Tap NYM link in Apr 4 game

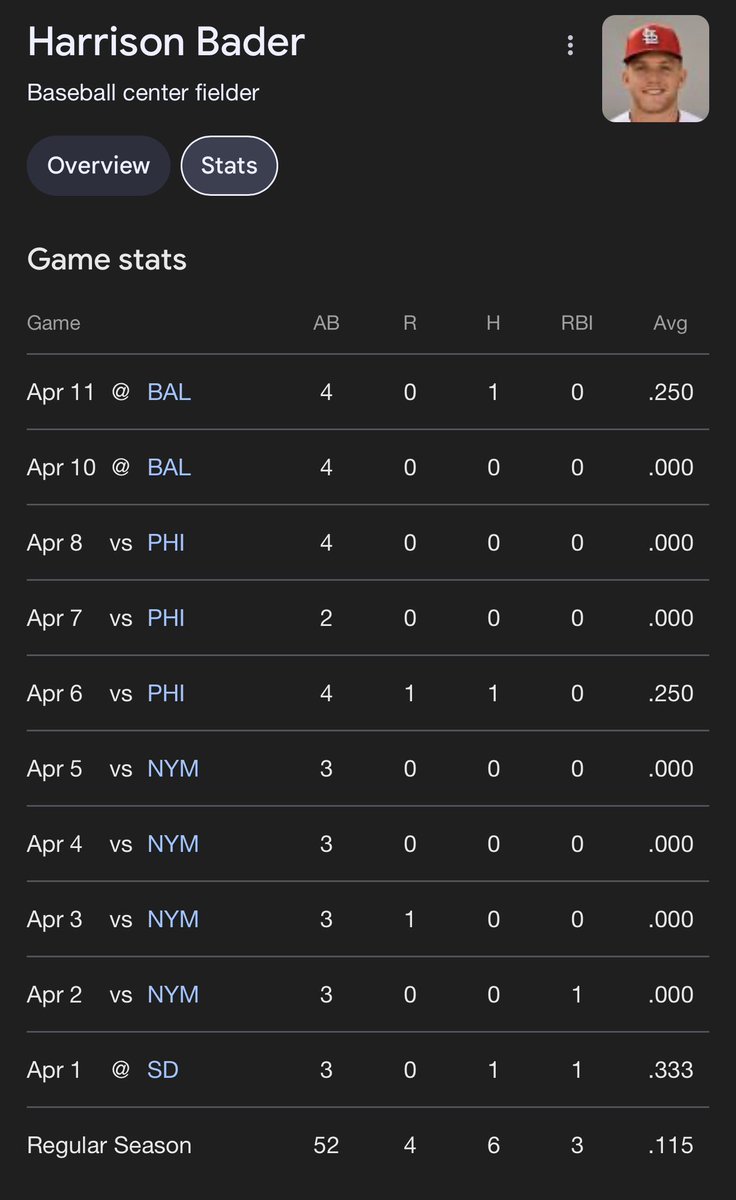click(x=173, y=844)
